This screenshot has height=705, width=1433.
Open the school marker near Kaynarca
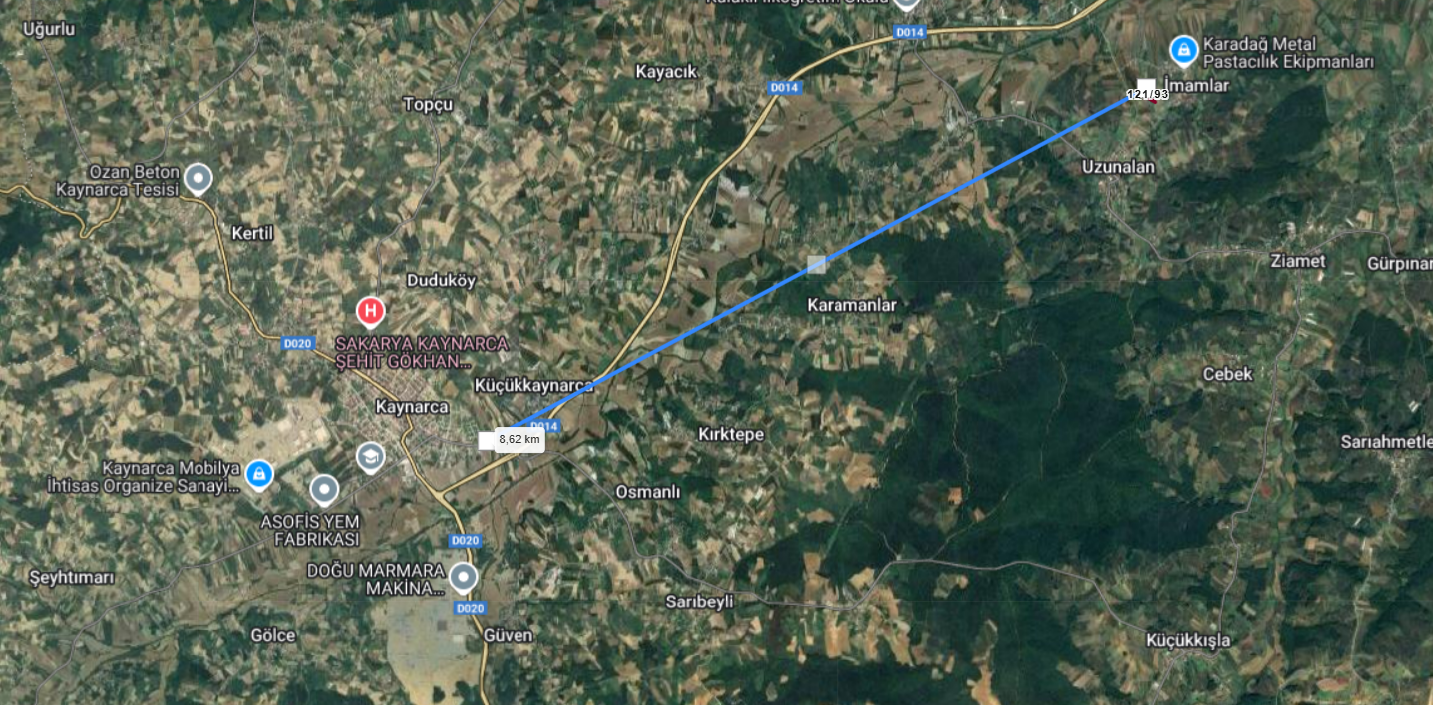(370, 457)
